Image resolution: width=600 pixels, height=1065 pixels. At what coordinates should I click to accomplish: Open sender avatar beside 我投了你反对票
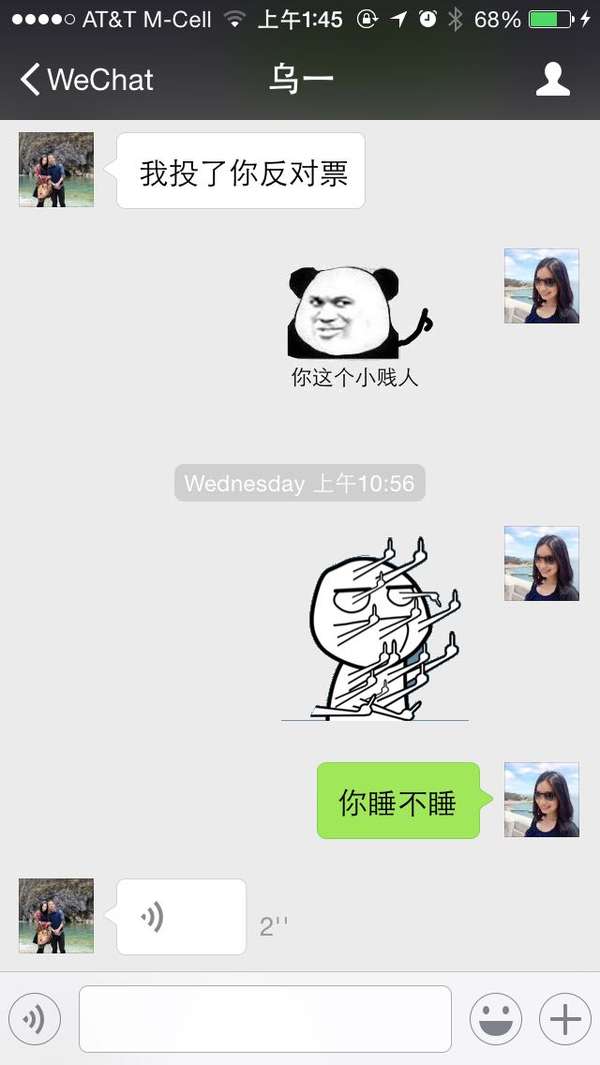[56, 169]
